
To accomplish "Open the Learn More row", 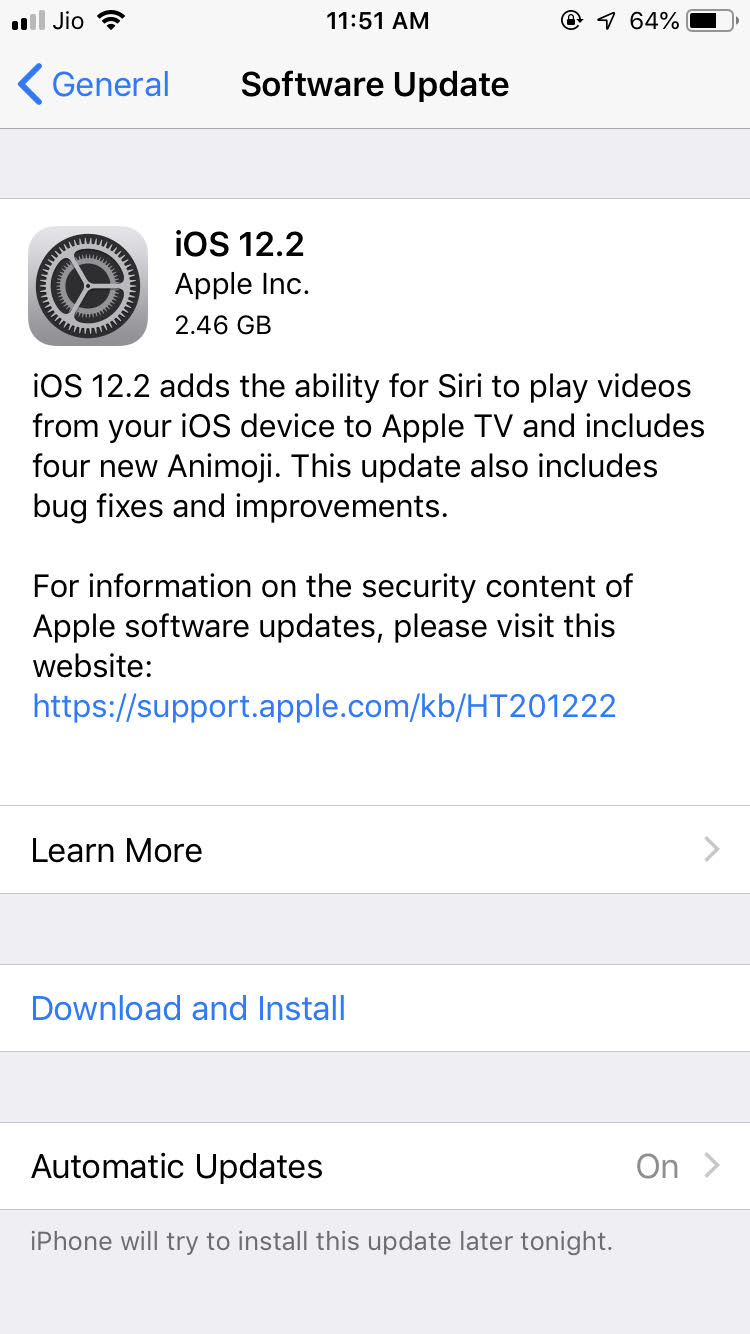I will point(375,850).
